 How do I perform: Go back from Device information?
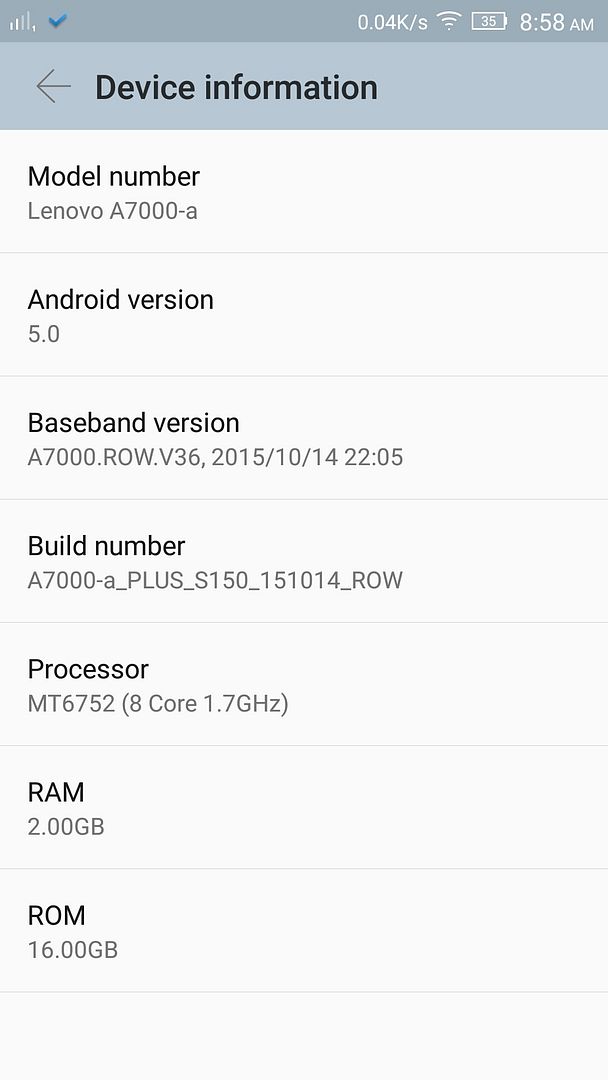53,87
